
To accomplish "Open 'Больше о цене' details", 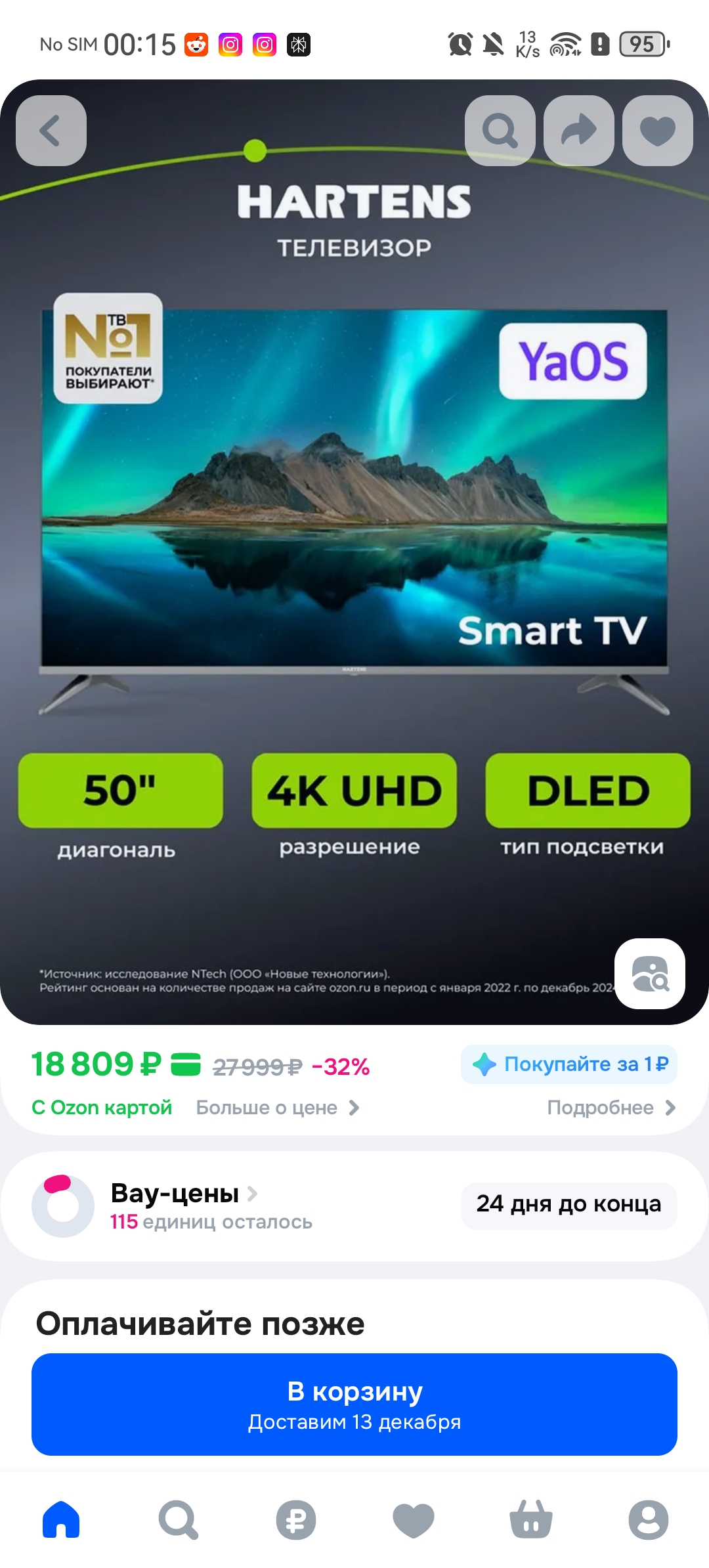I will pos(277,1108).
